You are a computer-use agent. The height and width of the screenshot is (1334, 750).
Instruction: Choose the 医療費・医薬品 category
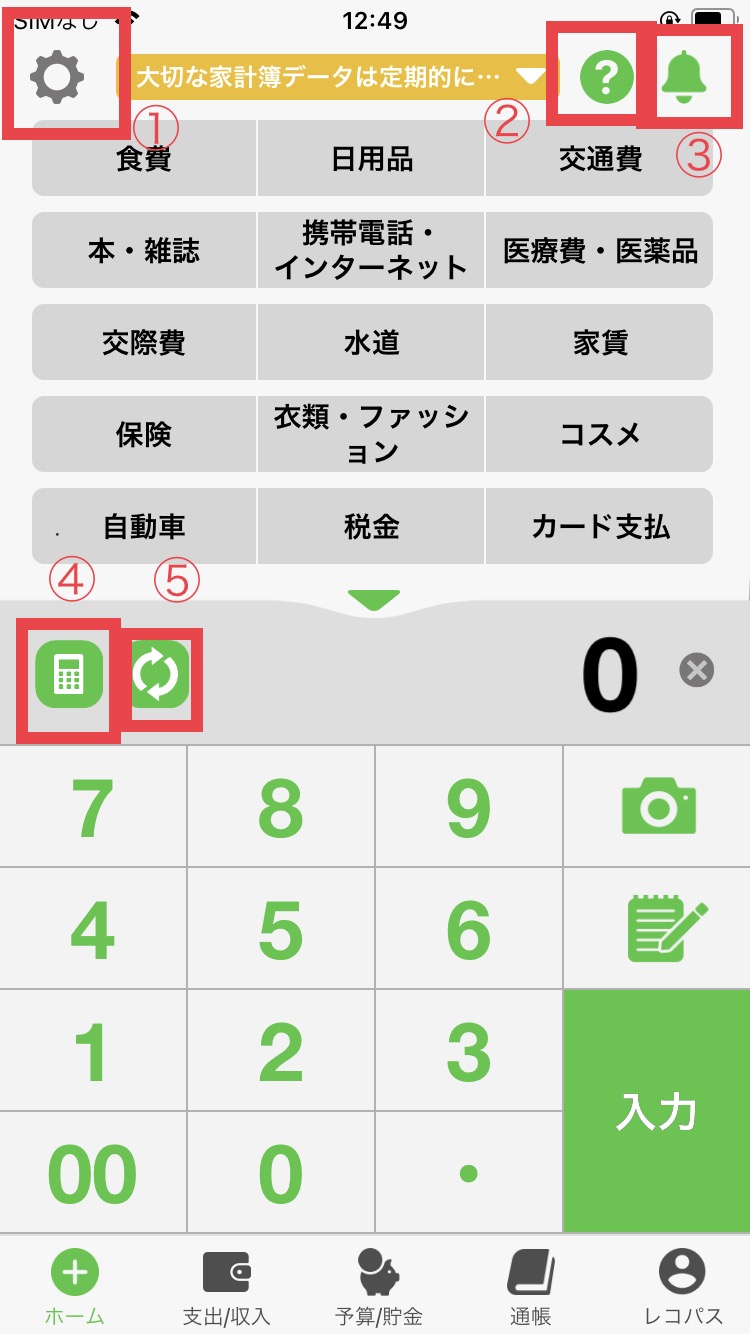(600, 251)
